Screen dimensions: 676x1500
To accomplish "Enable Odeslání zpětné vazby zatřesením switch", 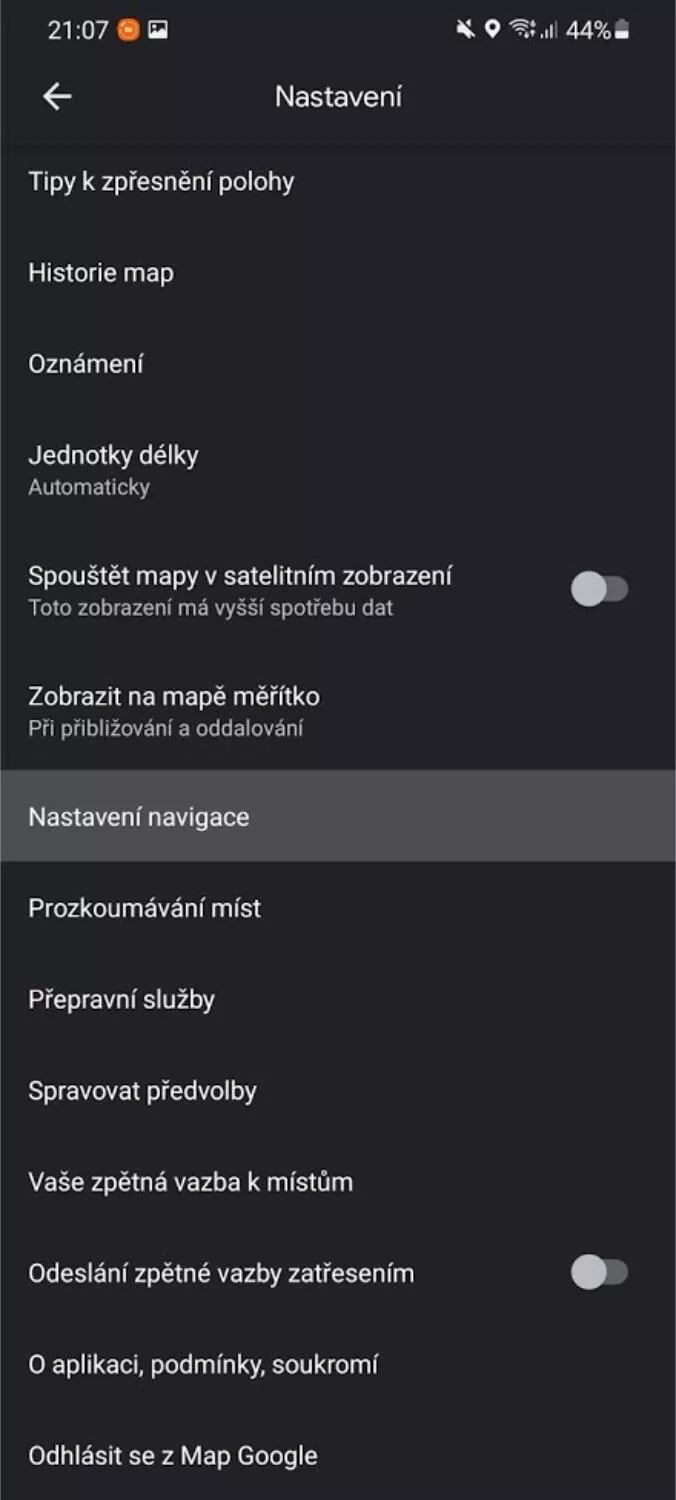I will (599, 1273).
